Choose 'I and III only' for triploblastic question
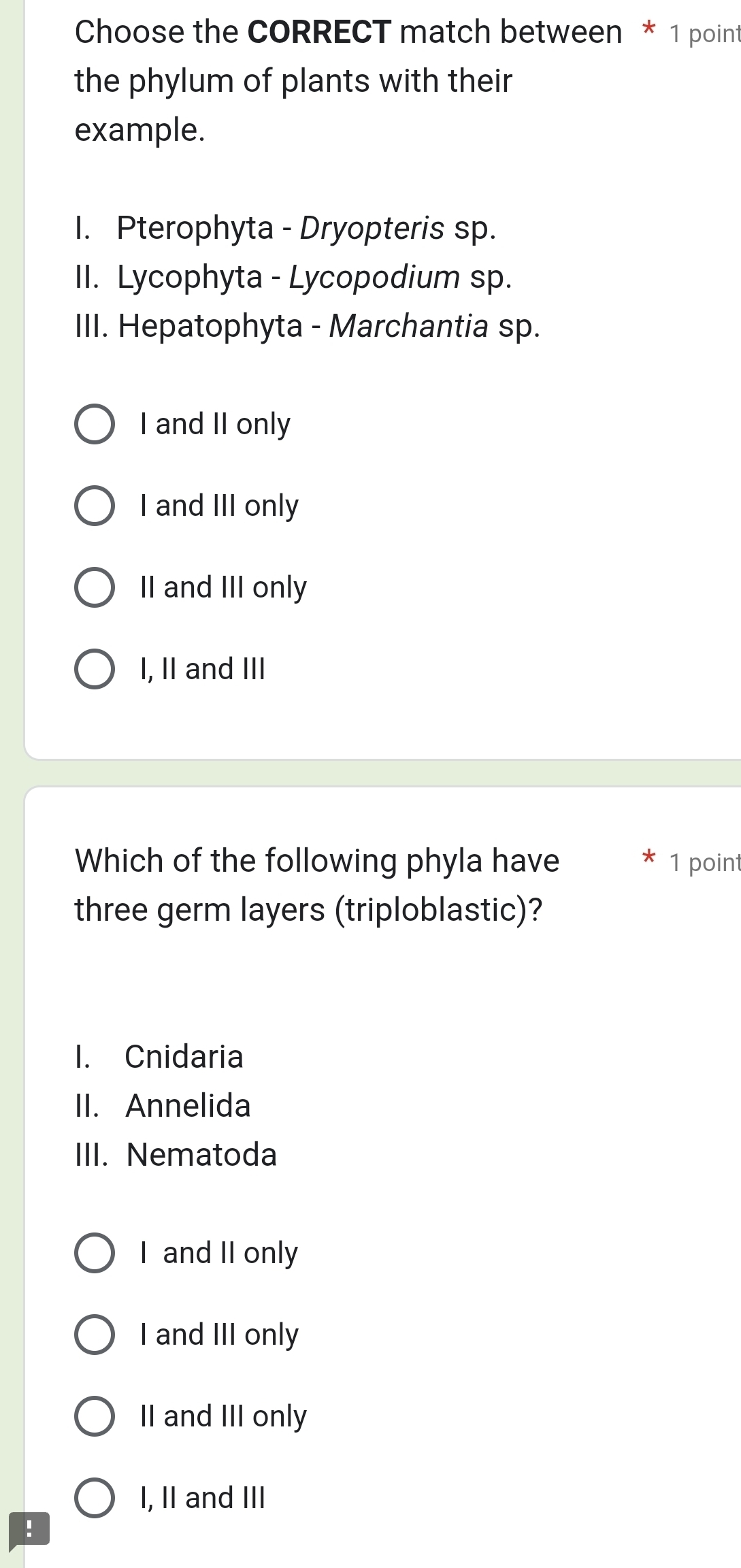The image size is (741, 1568). point(94,1335)
